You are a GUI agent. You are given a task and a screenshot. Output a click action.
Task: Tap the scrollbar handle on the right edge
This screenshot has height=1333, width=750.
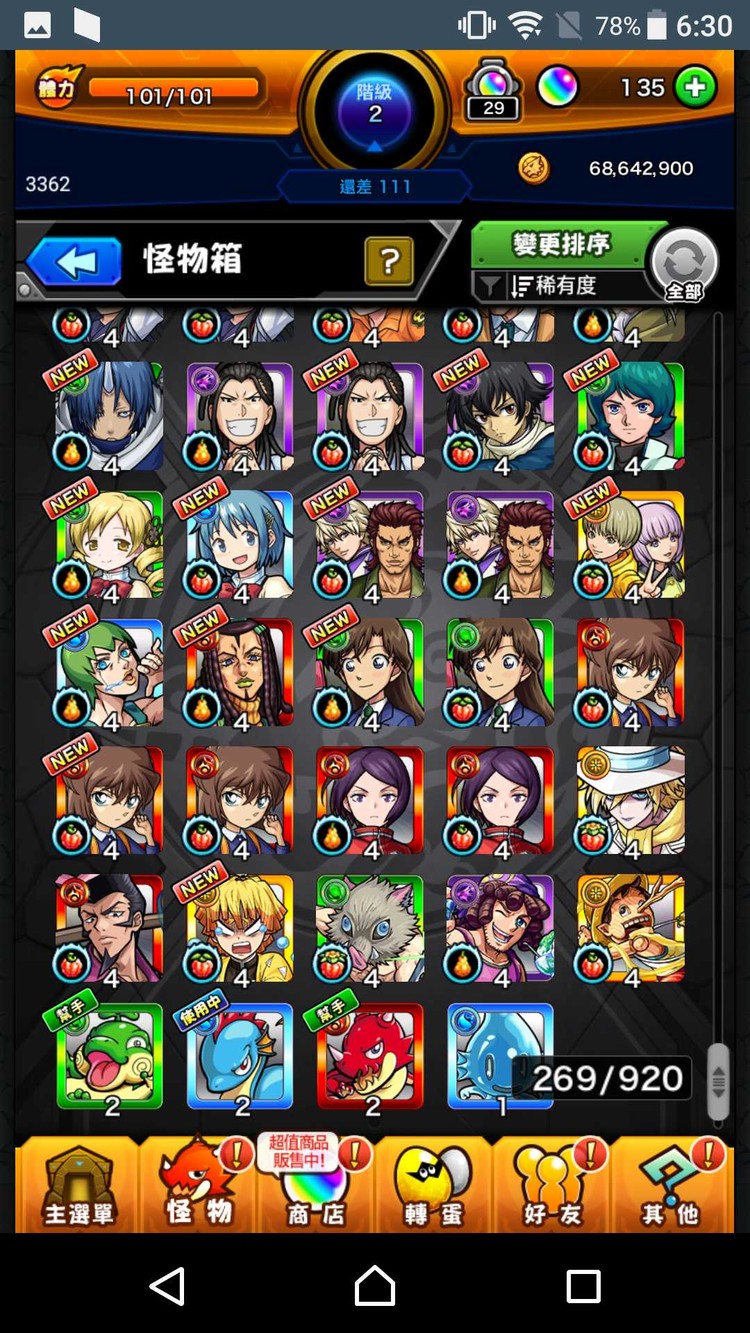(718, 1082)
